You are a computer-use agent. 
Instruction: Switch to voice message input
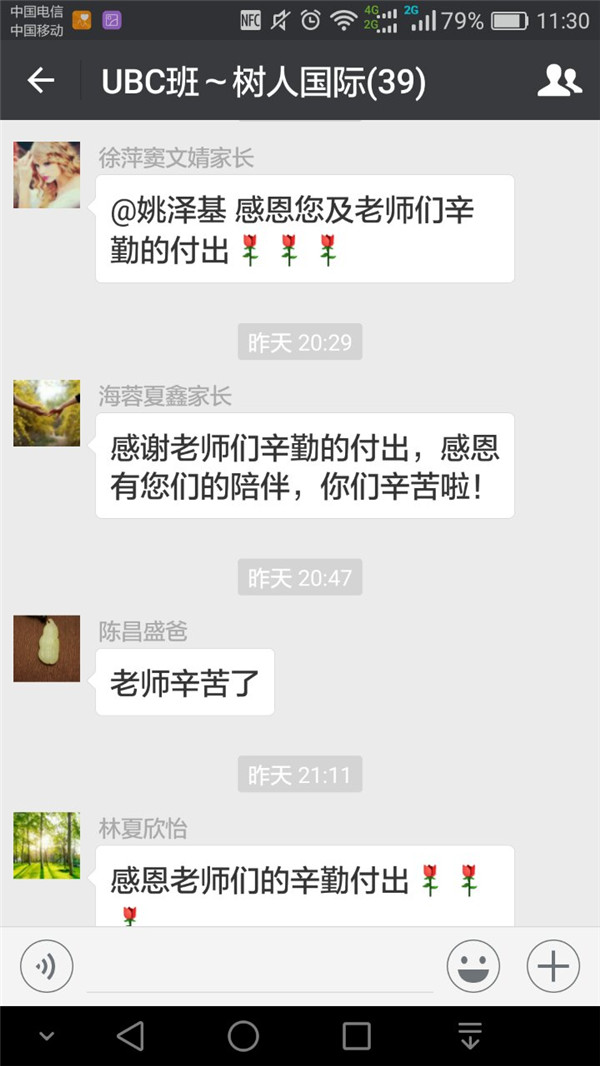[x=47, y=966]
